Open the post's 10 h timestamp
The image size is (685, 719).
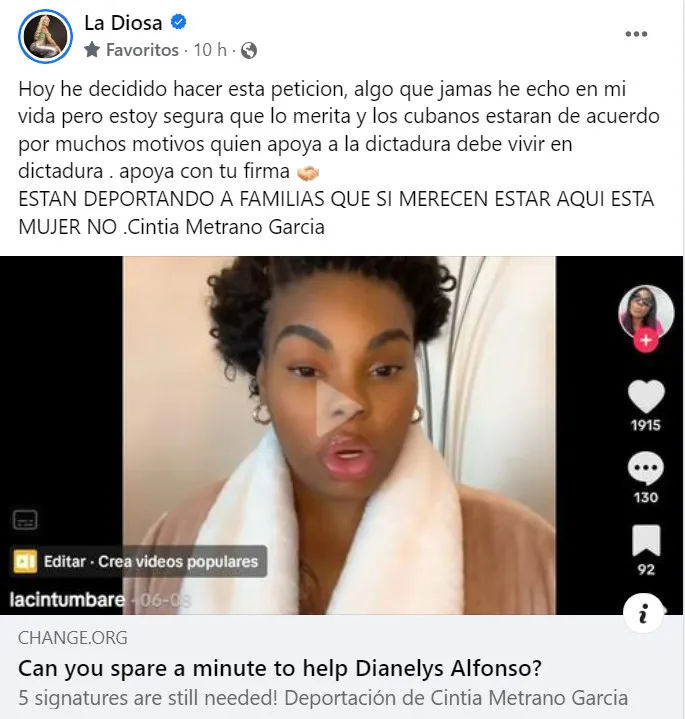pyautogui.click(x=209, y=50)
